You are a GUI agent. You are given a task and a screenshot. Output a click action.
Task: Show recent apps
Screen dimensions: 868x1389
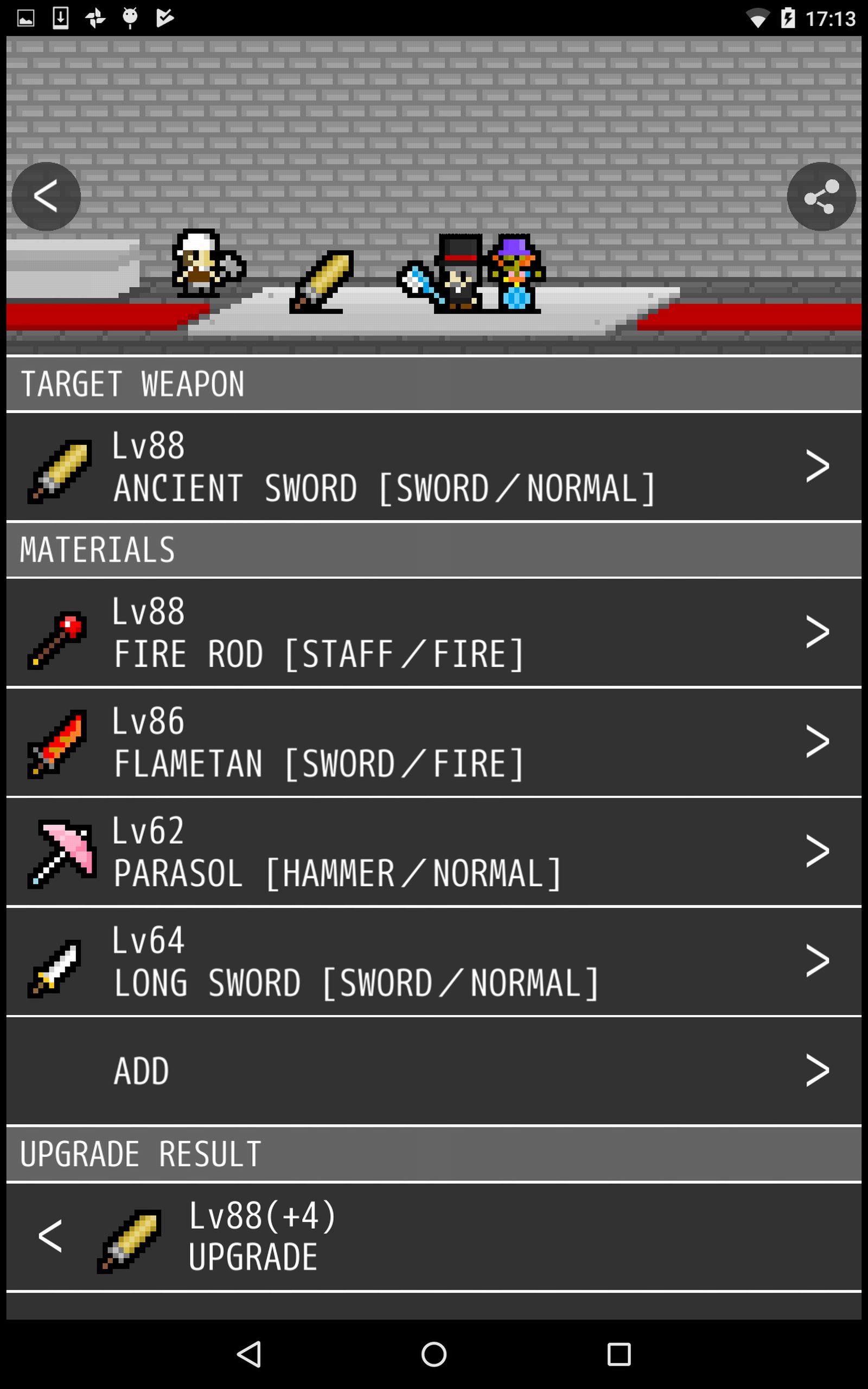point(619,1355)
